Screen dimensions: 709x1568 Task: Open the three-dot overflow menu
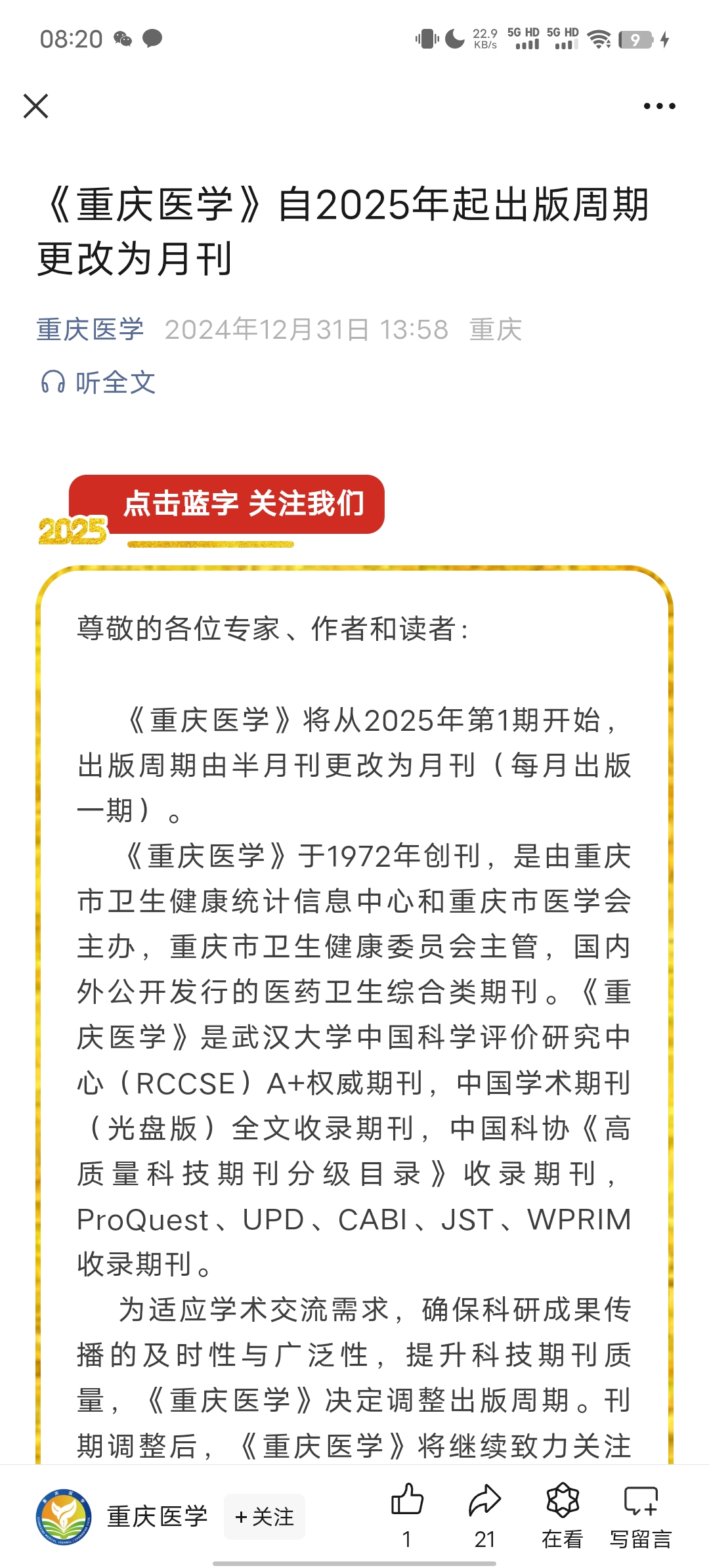tap(659, 106)
